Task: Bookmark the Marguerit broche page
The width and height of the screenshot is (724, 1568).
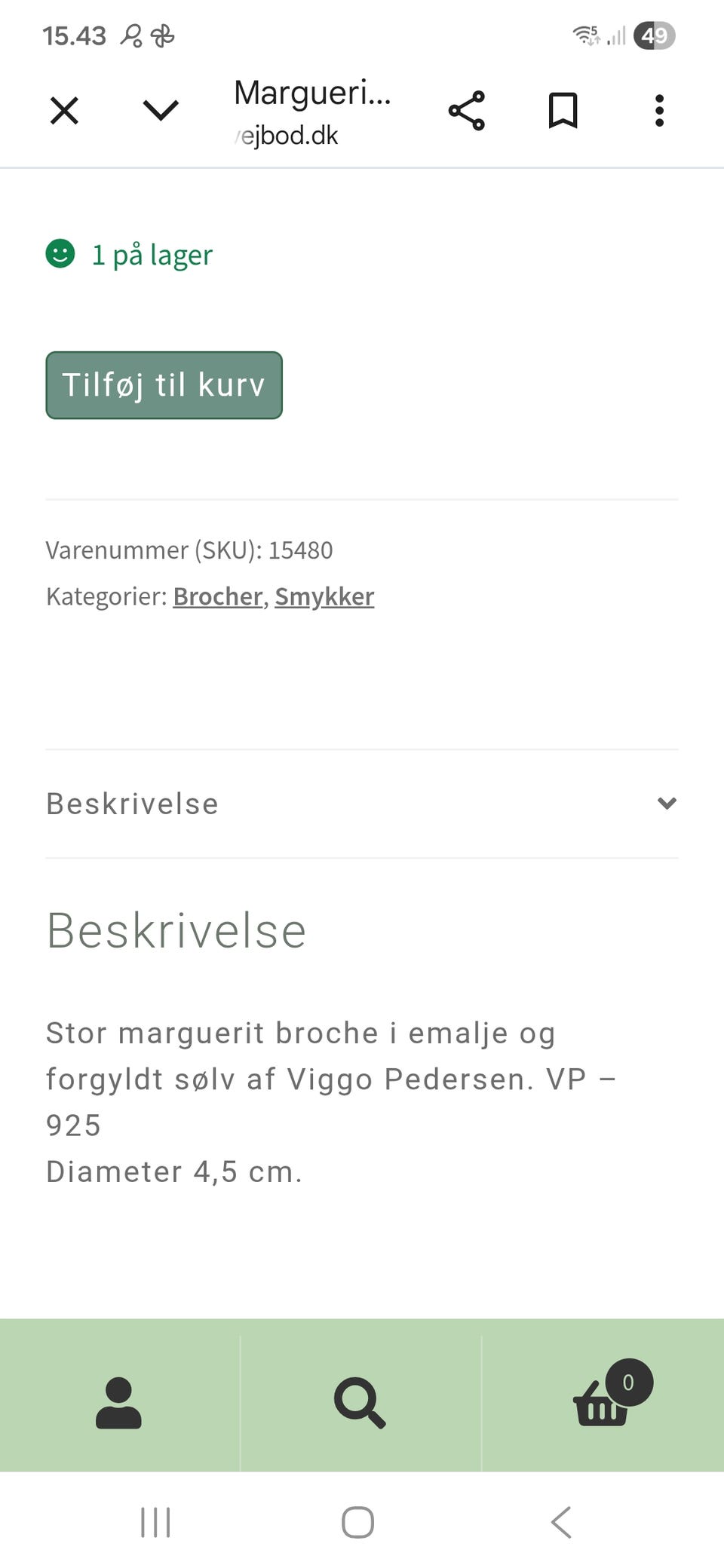Action: click(563, 111)
